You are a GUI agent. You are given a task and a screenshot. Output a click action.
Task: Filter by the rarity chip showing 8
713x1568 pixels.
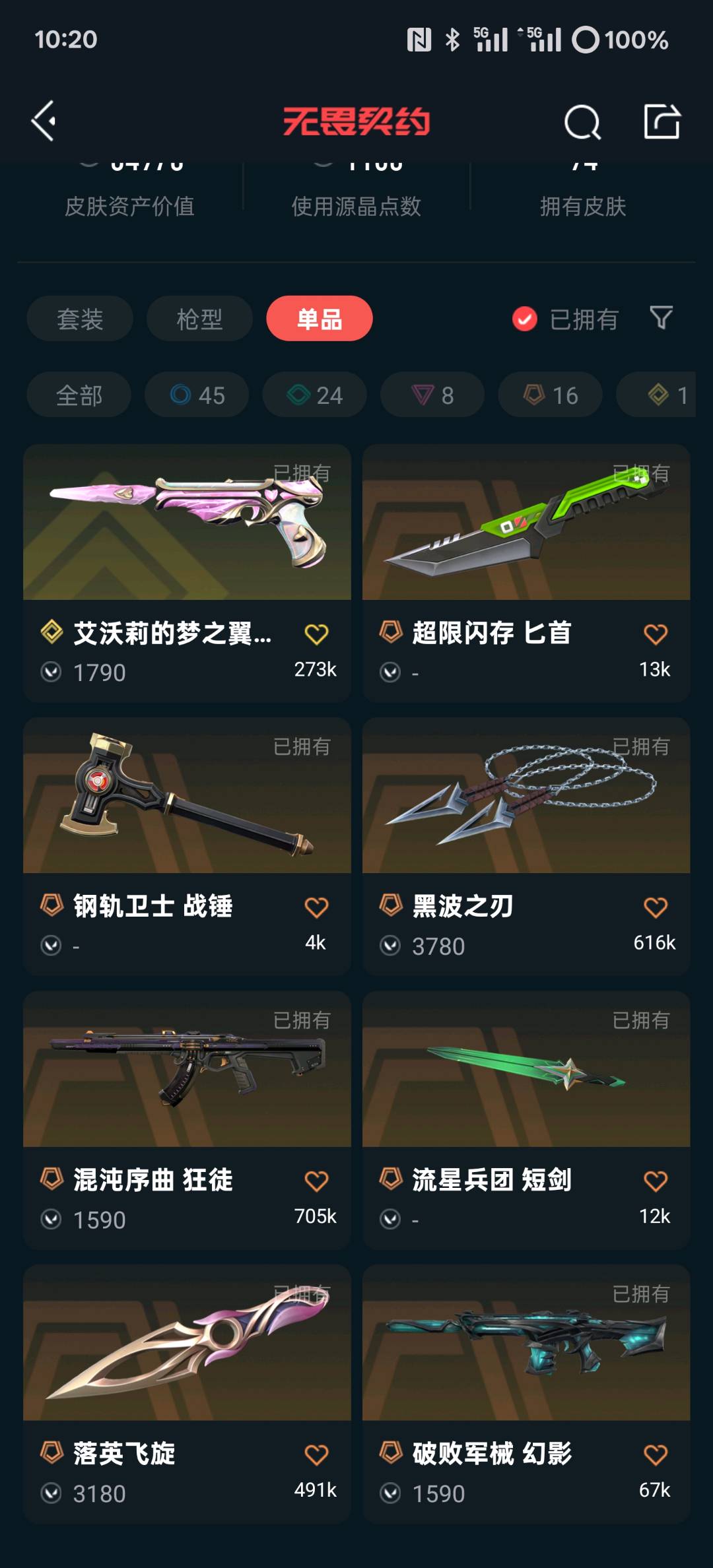tap(432, 395)
